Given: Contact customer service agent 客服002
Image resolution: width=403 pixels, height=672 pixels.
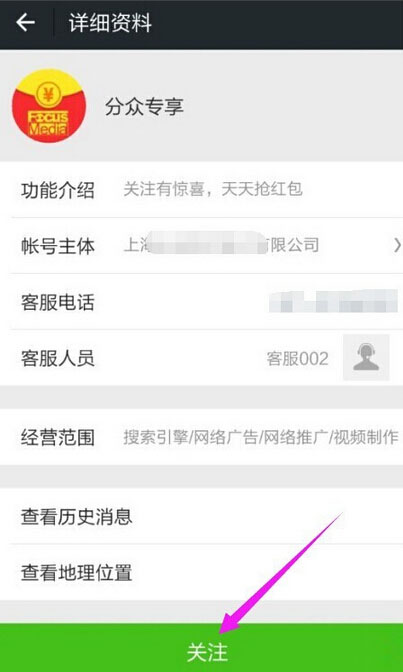Looking at the screenshot, I should pyautogui.click(x=202, y=358).
